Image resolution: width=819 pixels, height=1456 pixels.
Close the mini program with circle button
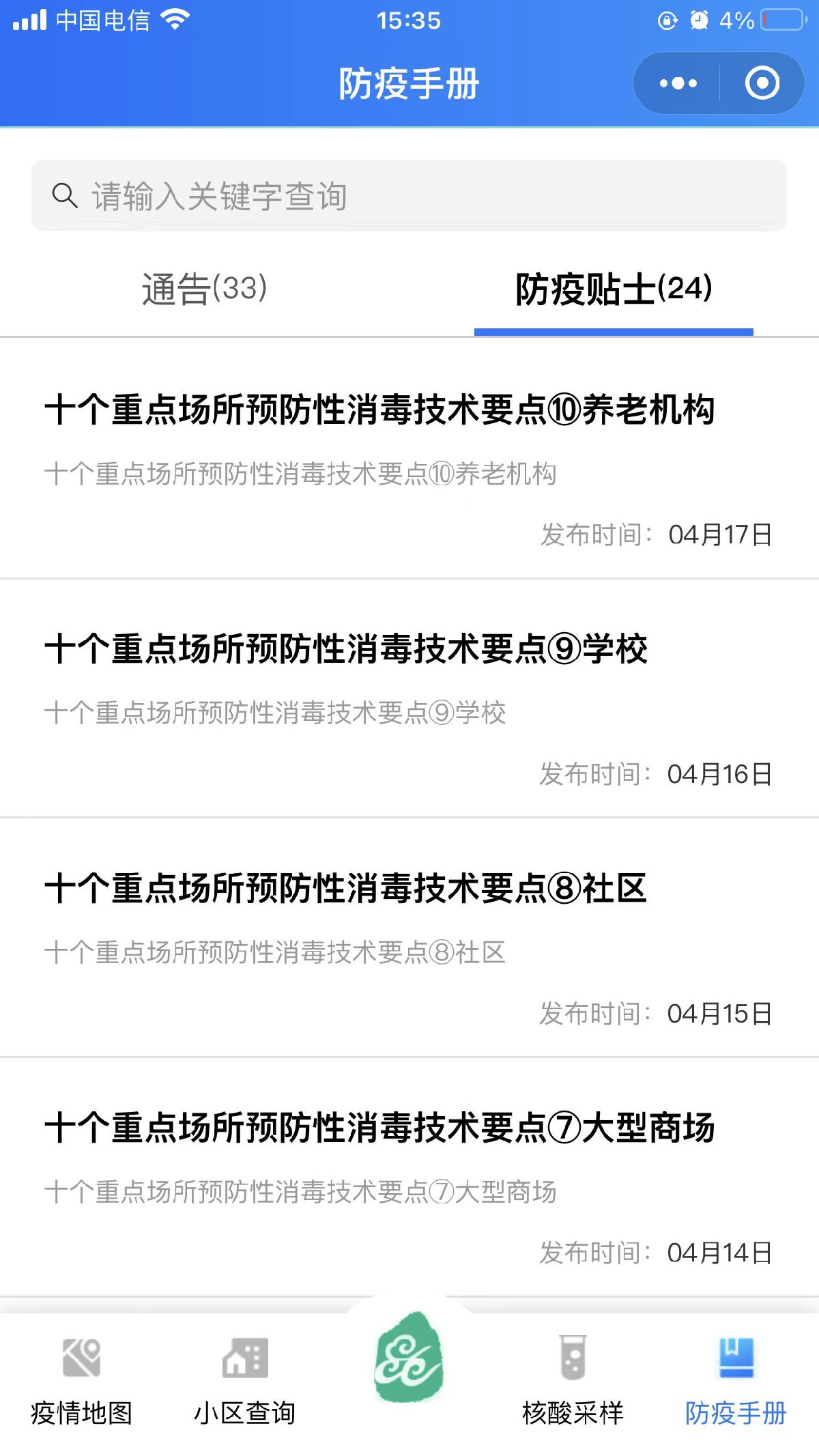click(762, 83)
